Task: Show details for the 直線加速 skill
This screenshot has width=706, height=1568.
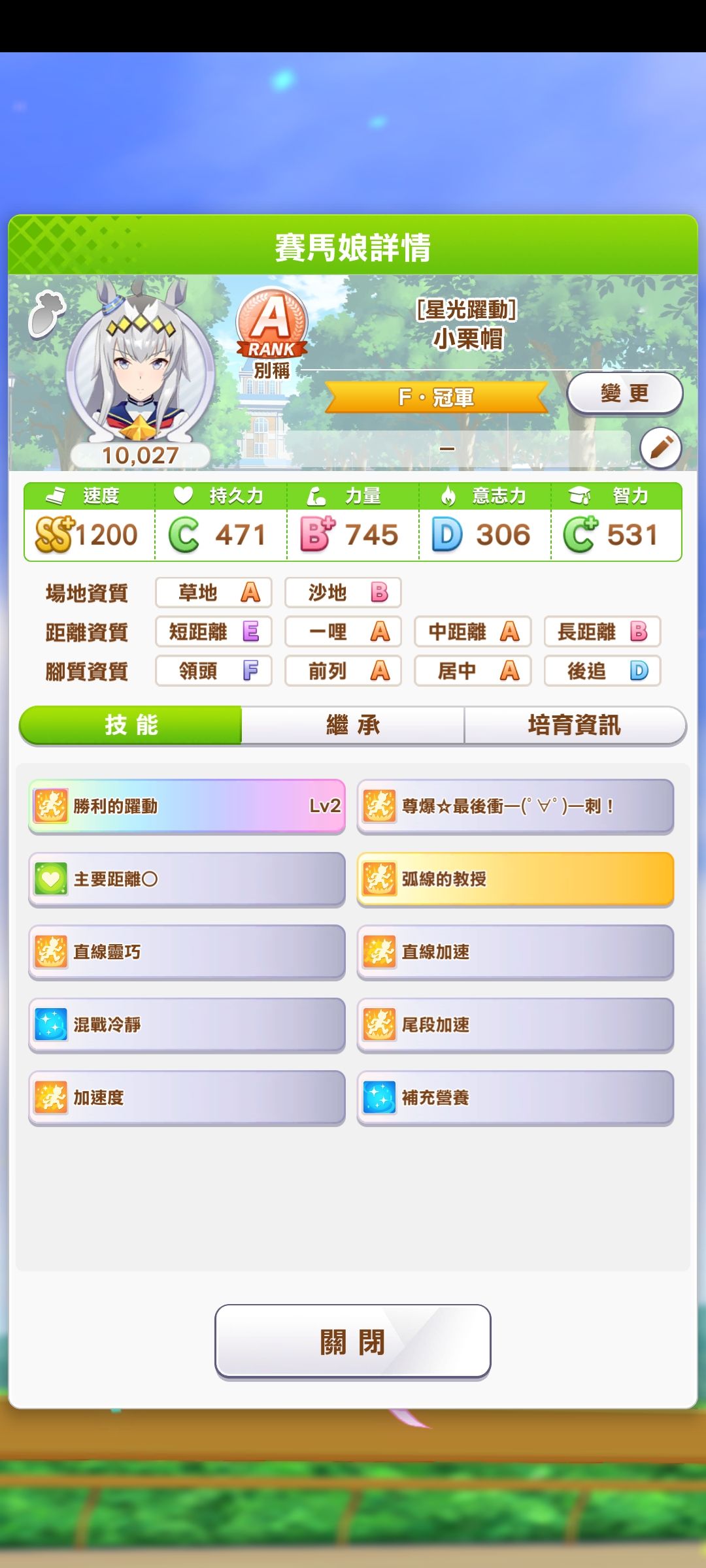Action: pyautogui.click(x=515, y=952)
